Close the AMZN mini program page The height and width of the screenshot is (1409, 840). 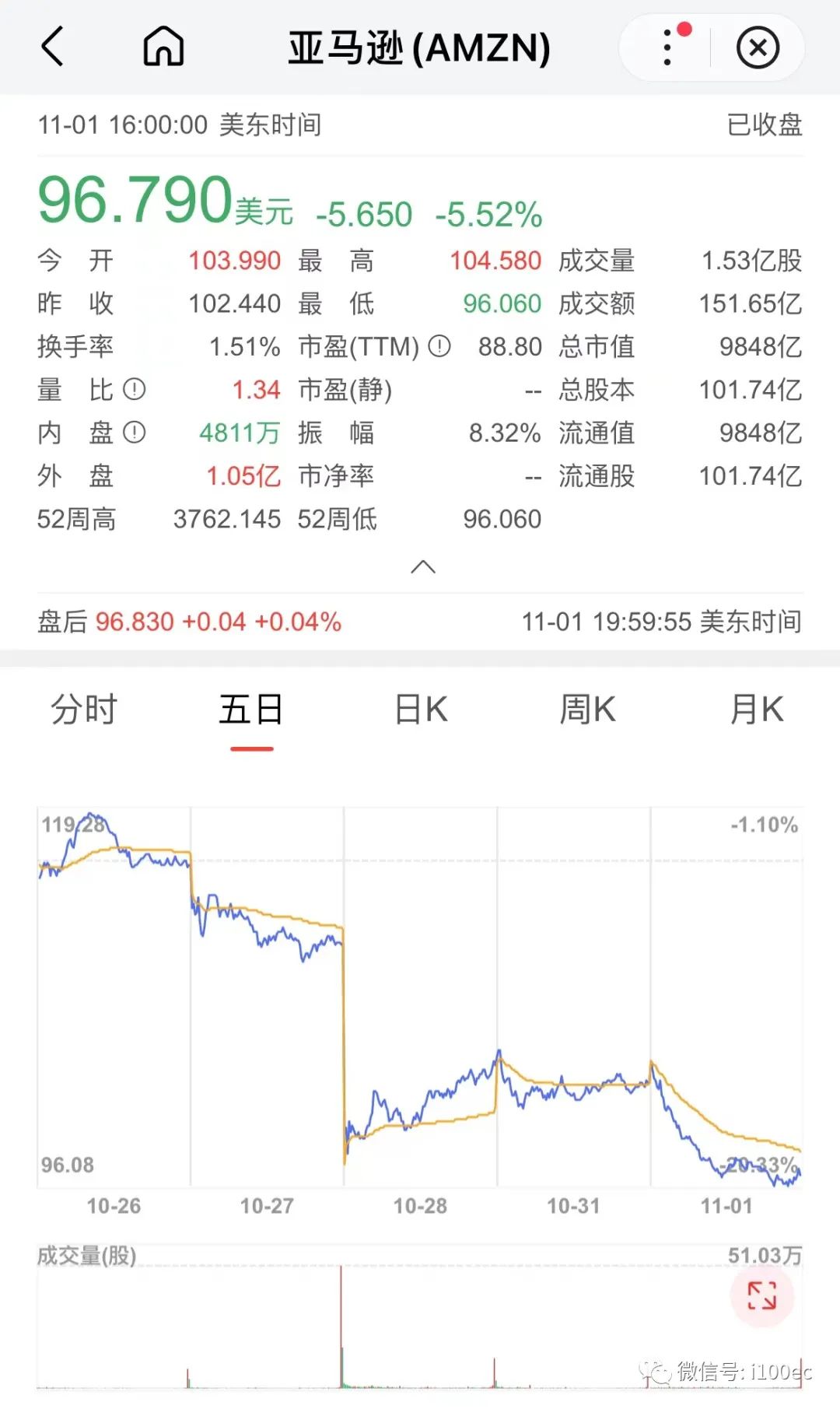coord(758,48)
